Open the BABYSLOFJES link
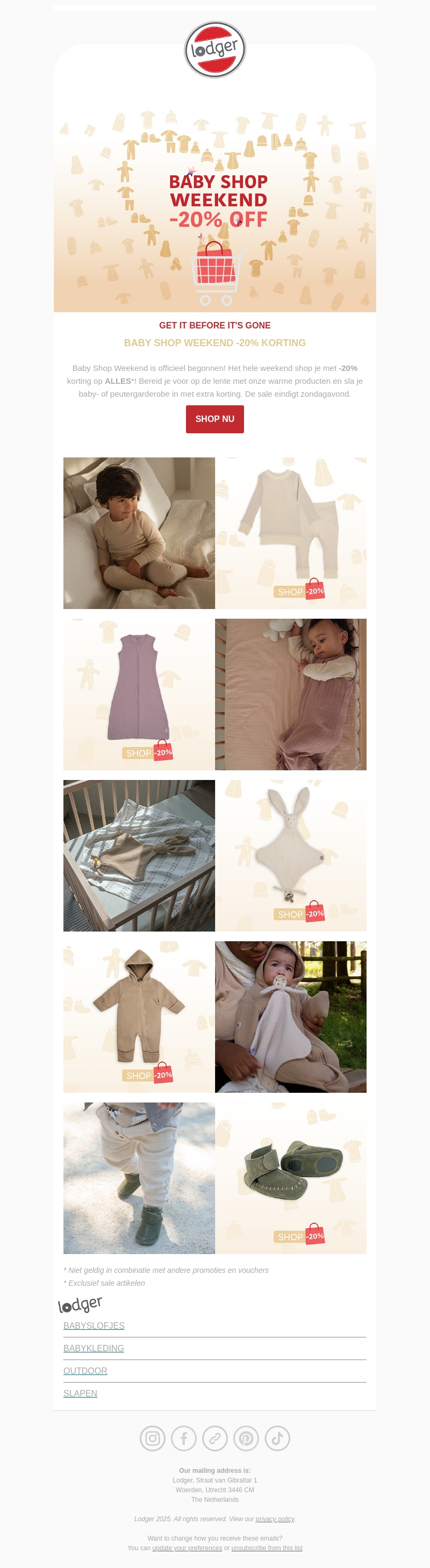Screen dimensions: 430x1568 [x=94, y=1326]
